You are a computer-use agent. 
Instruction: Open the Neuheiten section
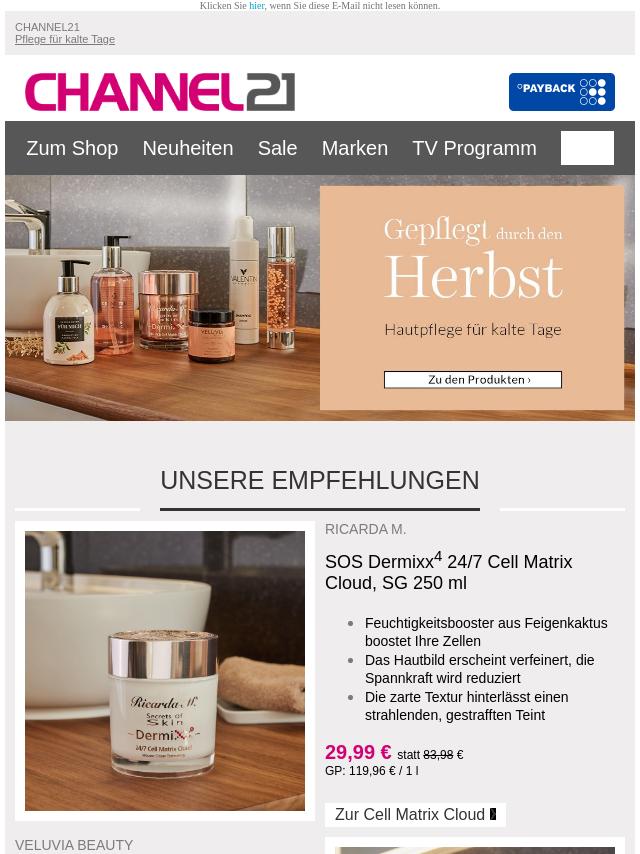coord(187,148)
